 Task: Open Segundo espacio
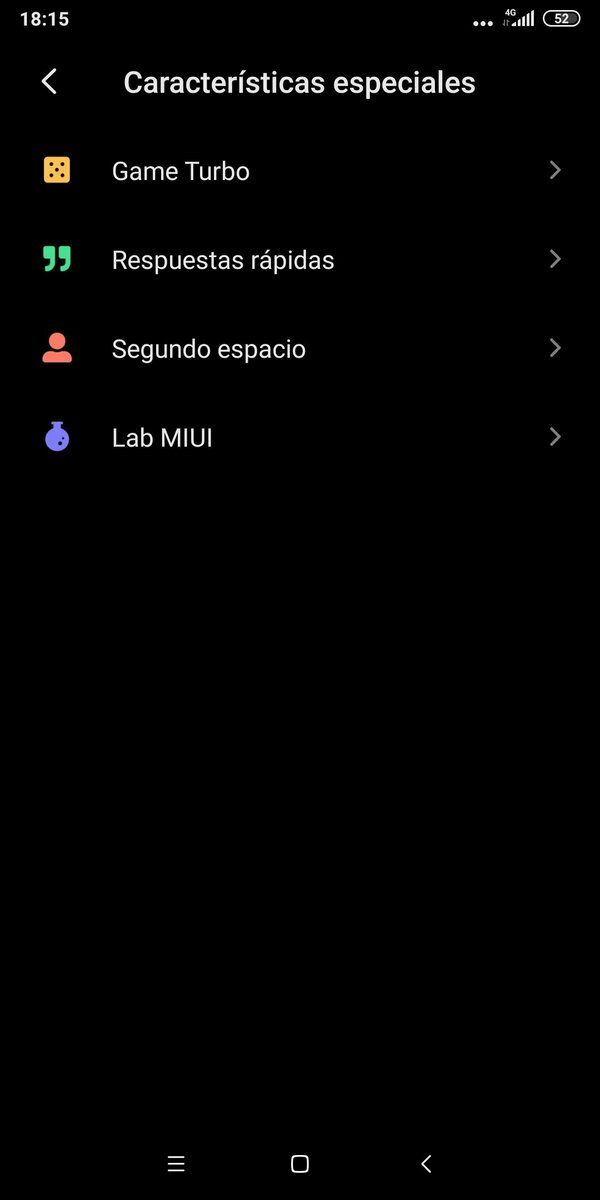(x=300, y=349)
